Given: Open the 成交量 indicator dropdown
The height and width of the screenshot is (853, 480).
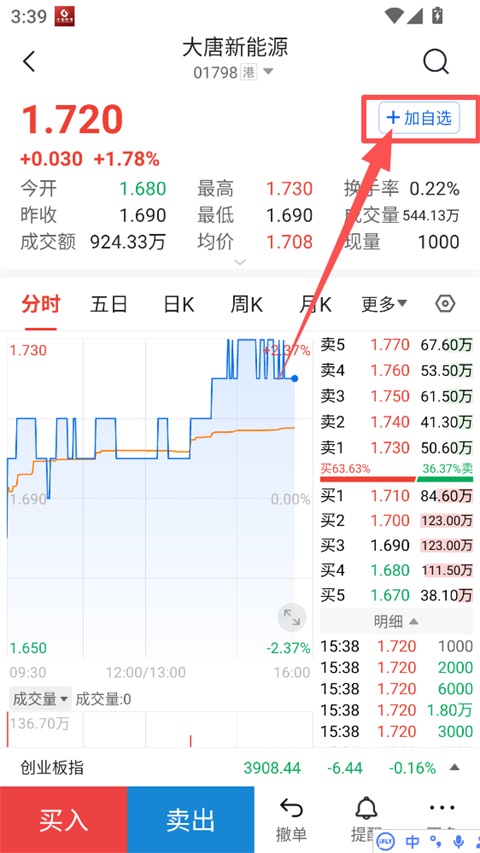Looking at the screenshot, I should point(40,699).
